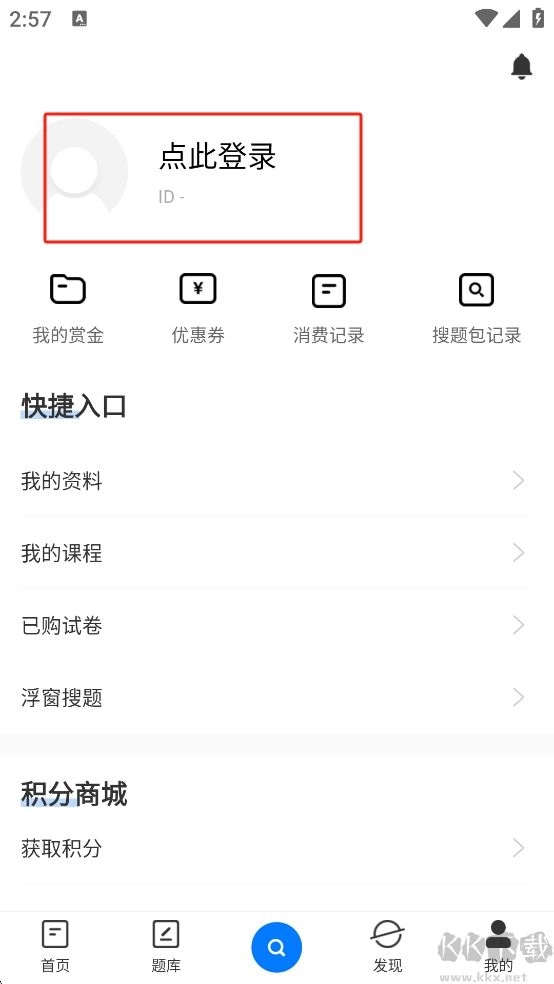The height and width of the screenshot is (984, 554).
Task: Tap 点此登录 to log in
Action: [217, 156]
